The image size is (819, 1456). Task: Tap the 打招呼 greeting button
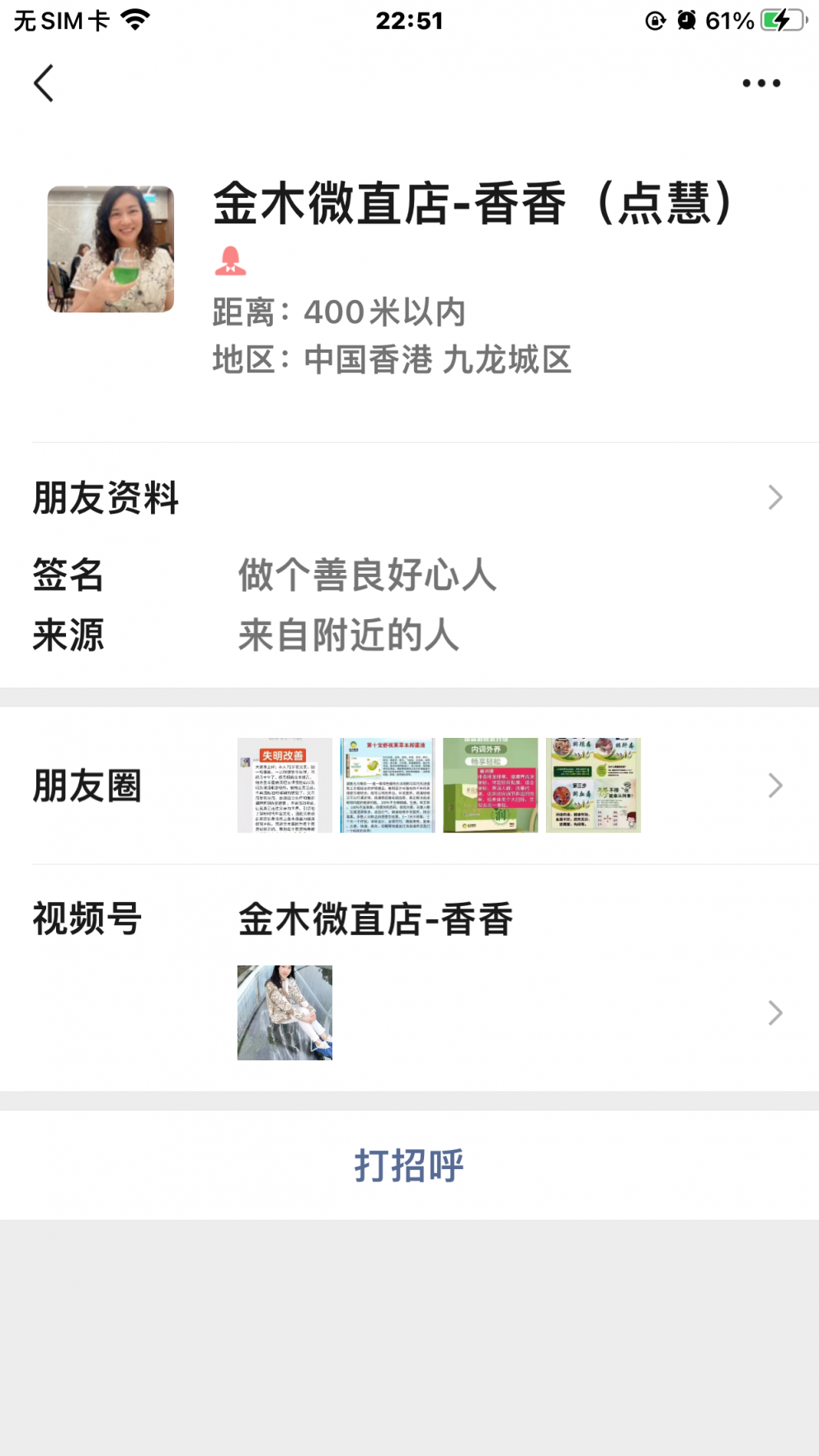point(409,1166)
